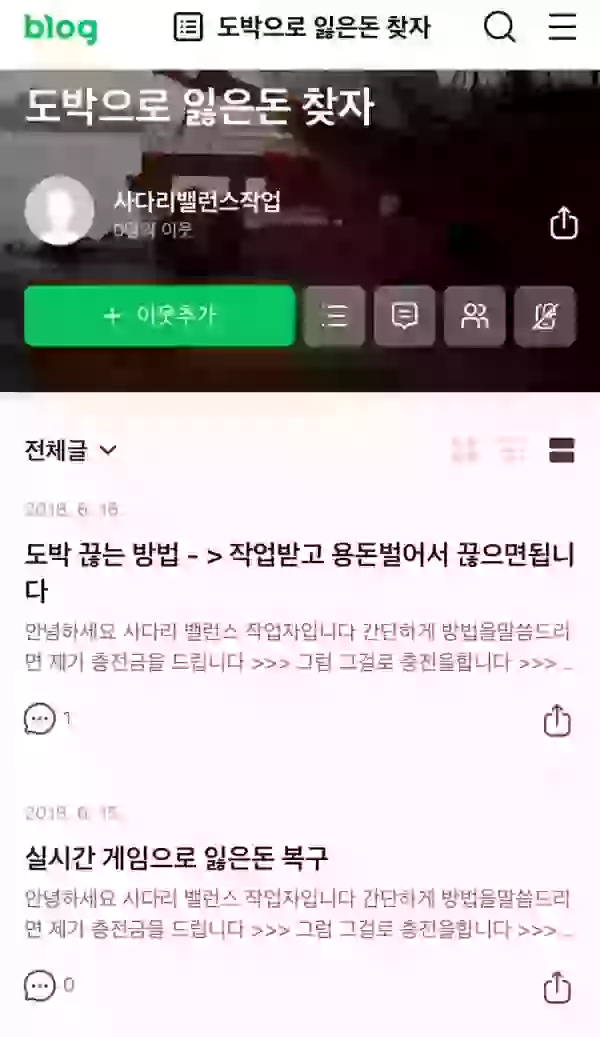This screenshot has width=600, height=1037.
Task: Switch to the grid view layout
Action: point(464,451)
